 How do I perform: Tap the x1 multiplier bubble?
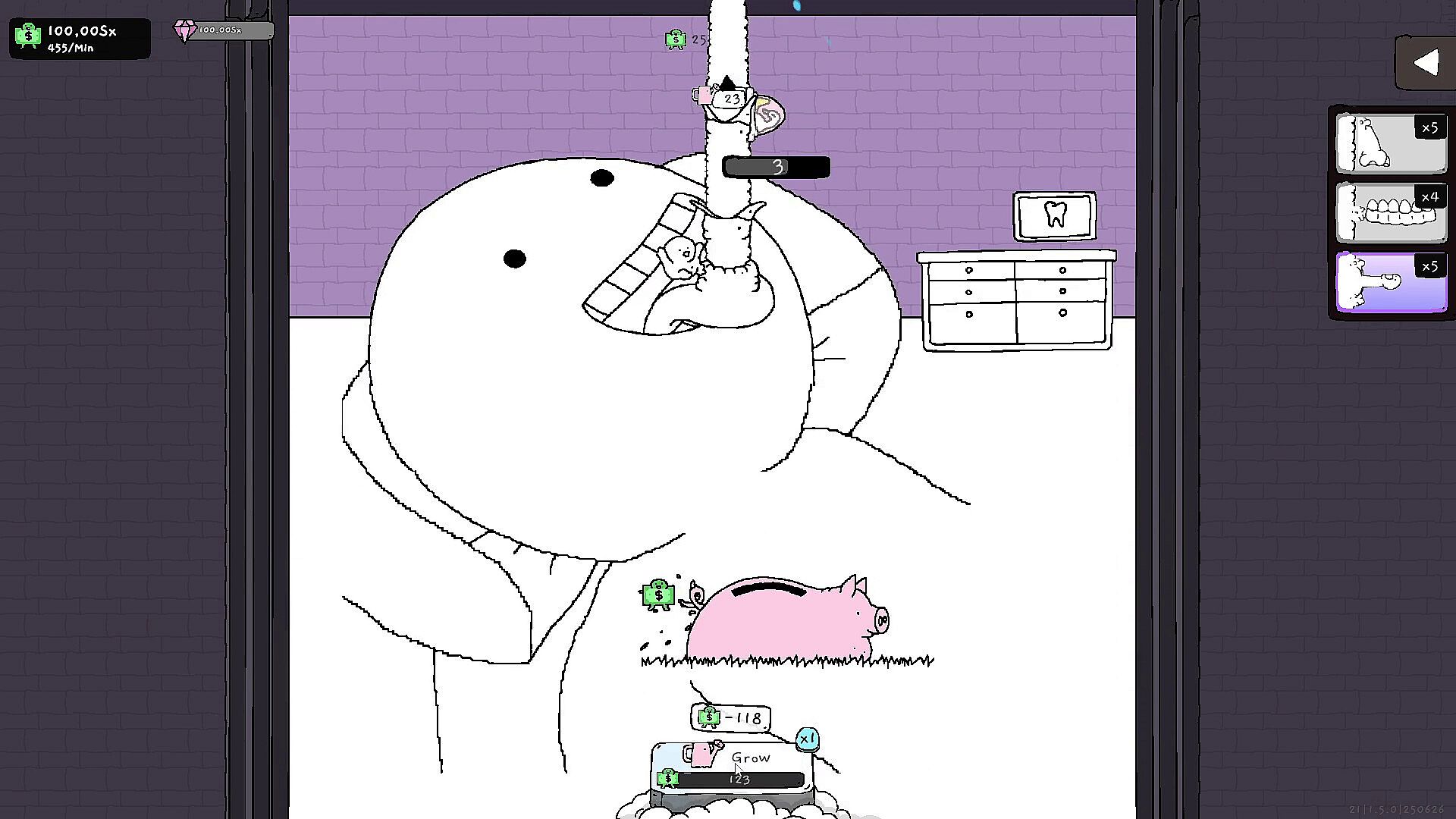coord(808,739)
